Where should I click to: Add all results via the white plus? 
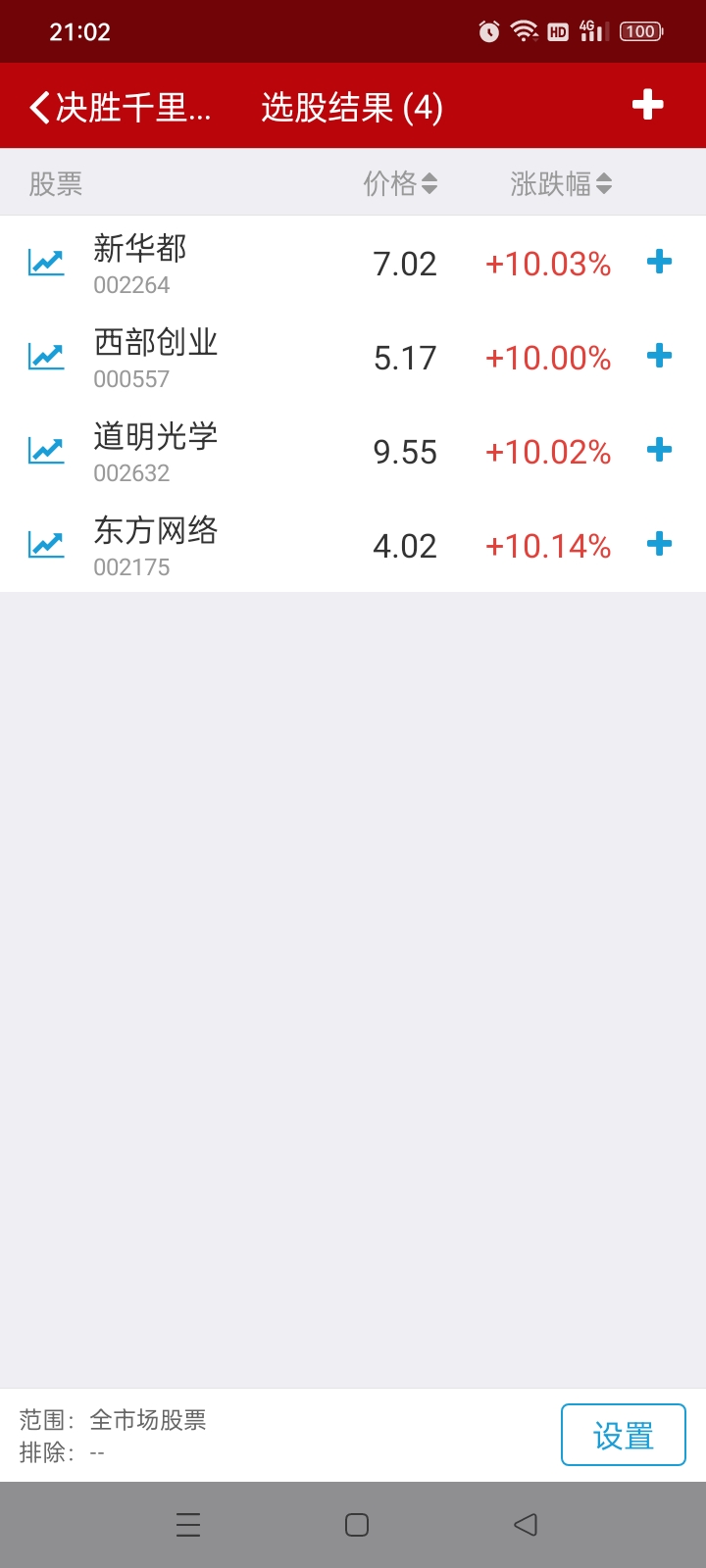(647, 105)
